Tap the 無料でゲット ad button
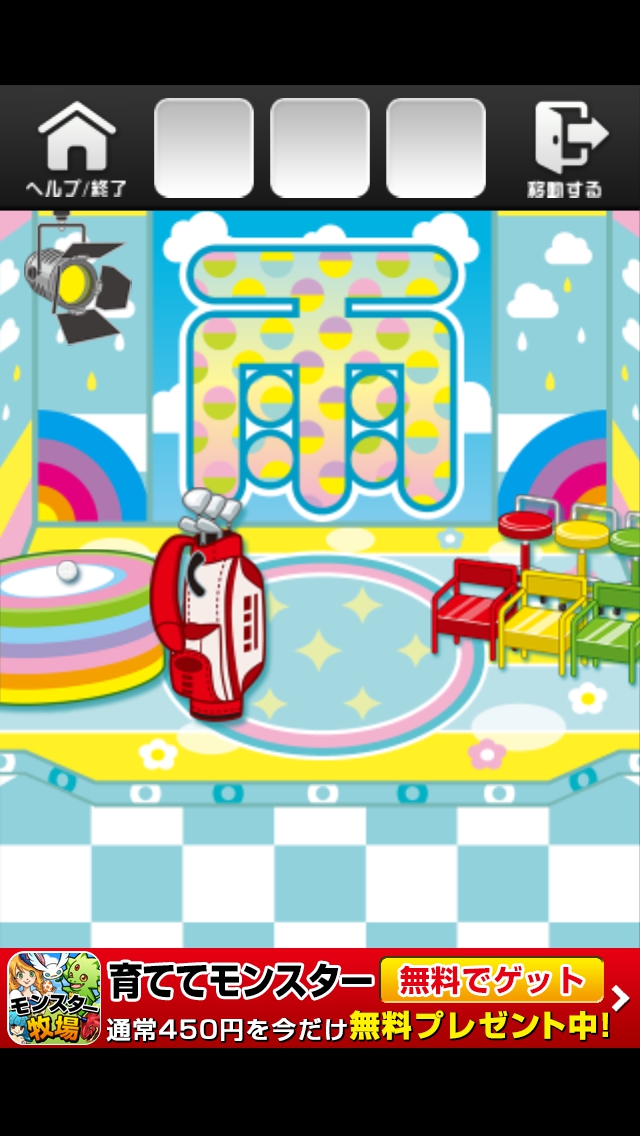Screen dimensions: 640x1136 491,980
